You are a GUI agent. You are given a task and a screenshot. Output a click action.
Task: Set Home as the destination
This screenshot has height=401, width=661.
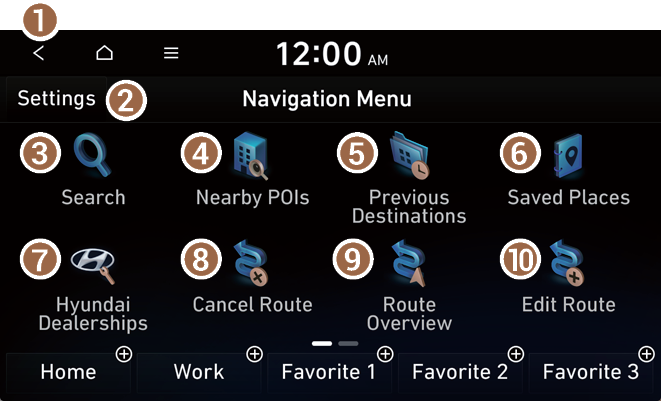(x=68, y=372)
